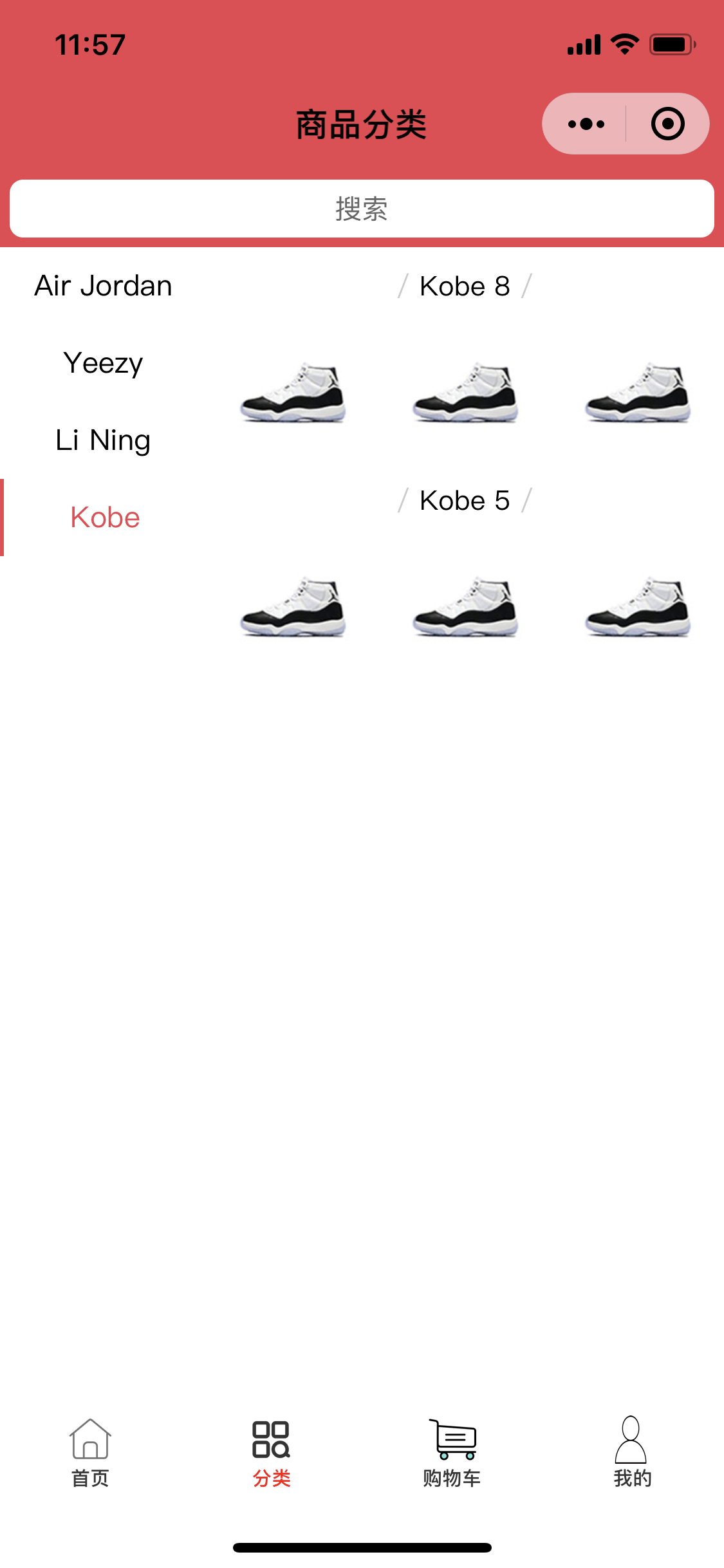Open the mini program more options menu
Viewport: 724px width, 1568px height.
(586, 124)
